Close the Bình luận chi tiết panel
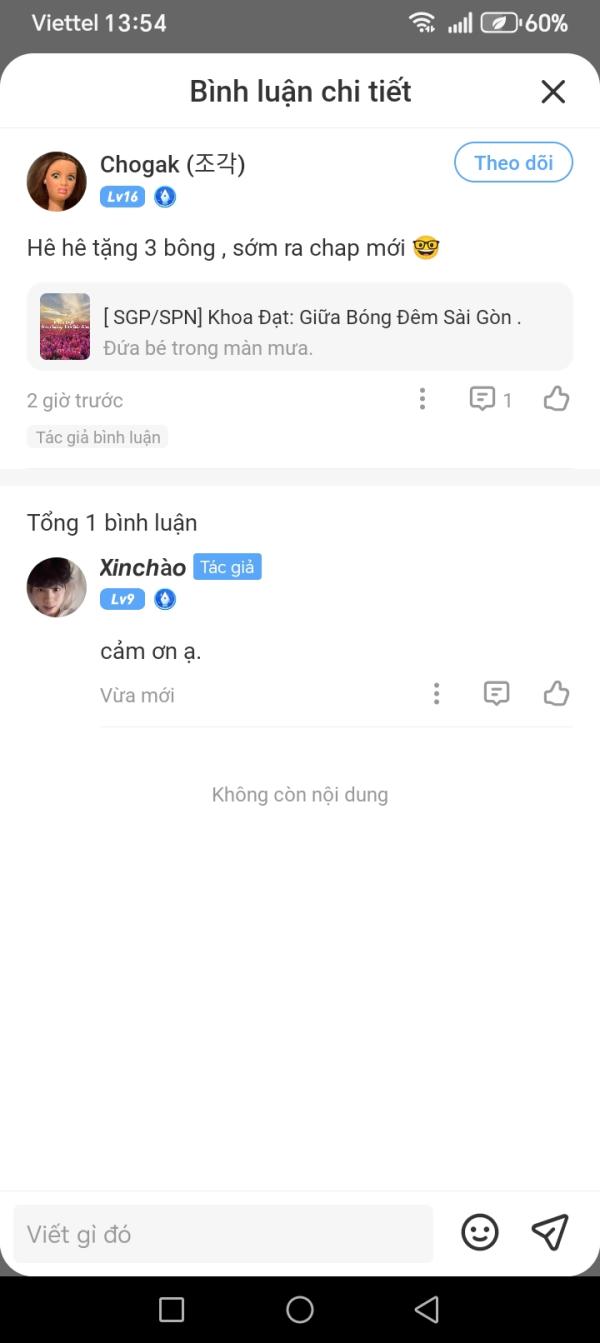 [553, 92]
